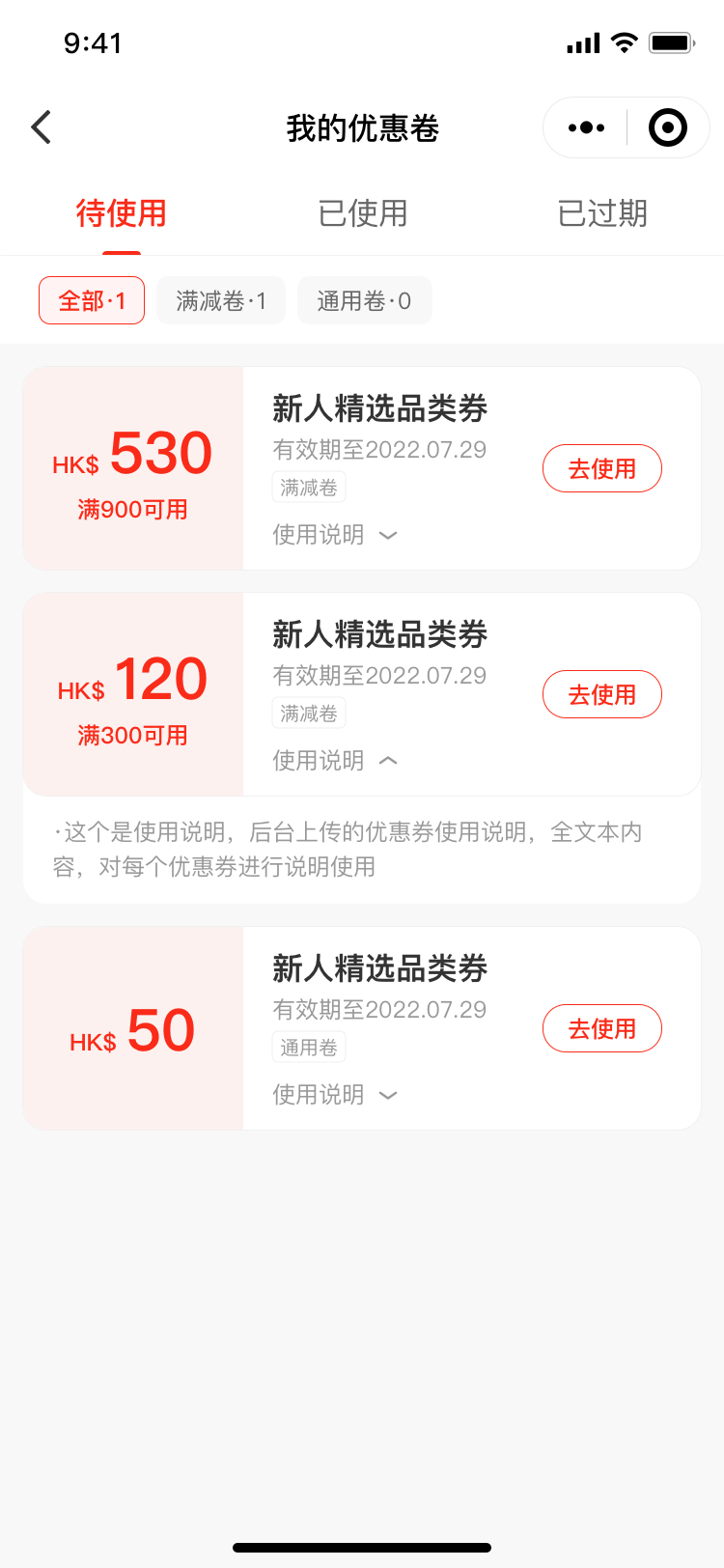Expand 使用说明 on the HK$50 coupon
Screen dimensions: 724x1568
pos(335,1095)
